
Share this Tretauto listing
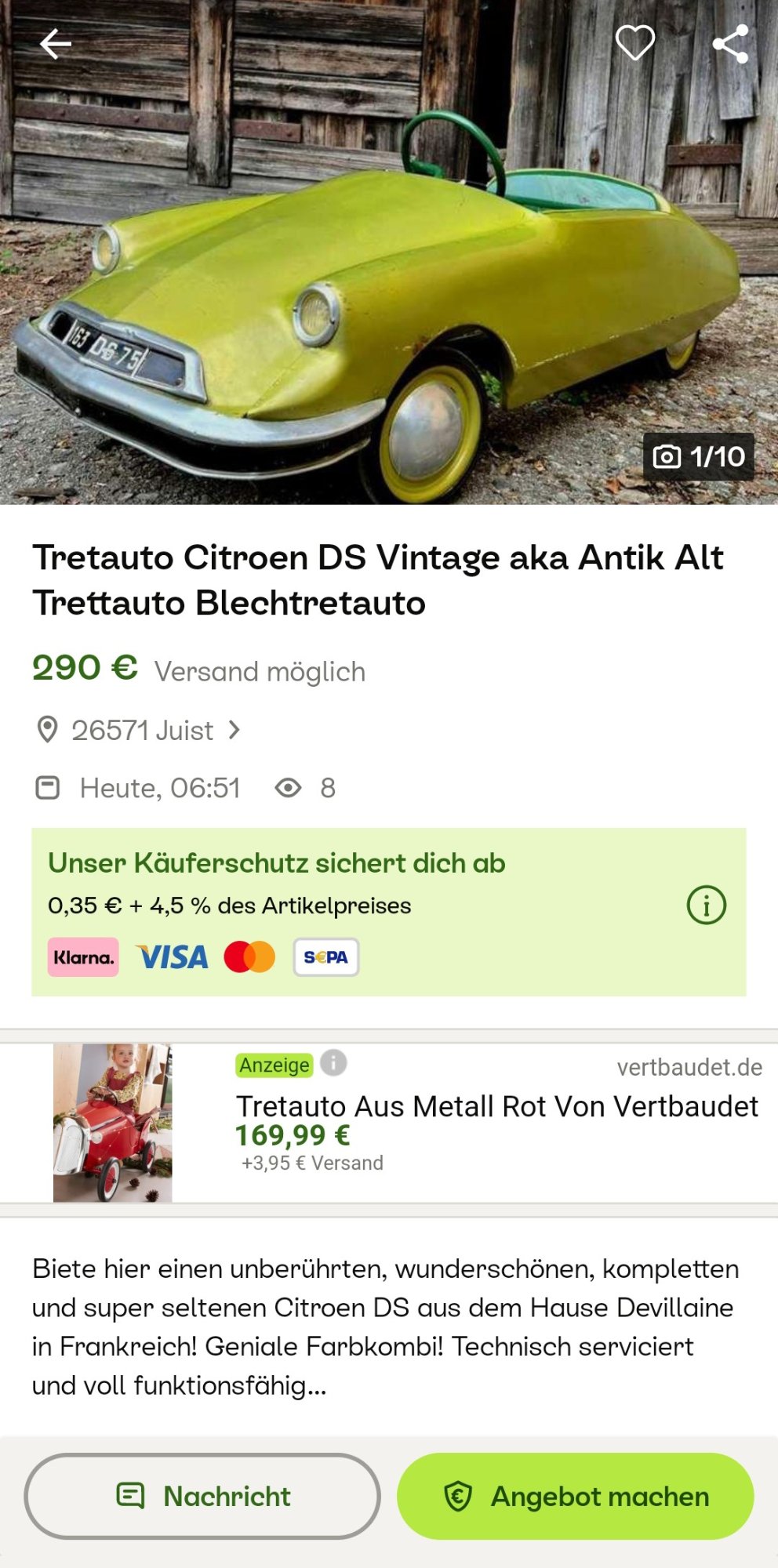point(730,44)
